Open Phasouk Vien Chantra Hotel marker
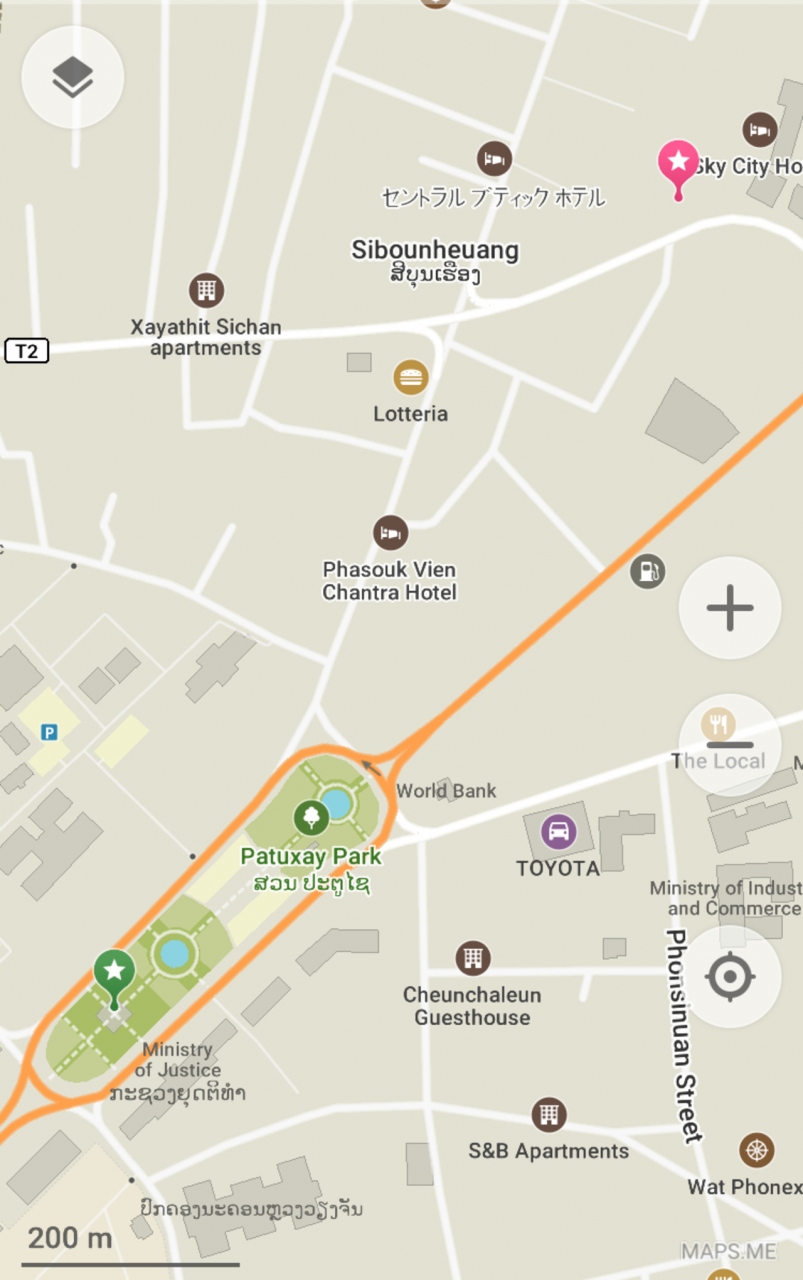The width and height of the screenshot is (803, 1280). coord(390,533)
